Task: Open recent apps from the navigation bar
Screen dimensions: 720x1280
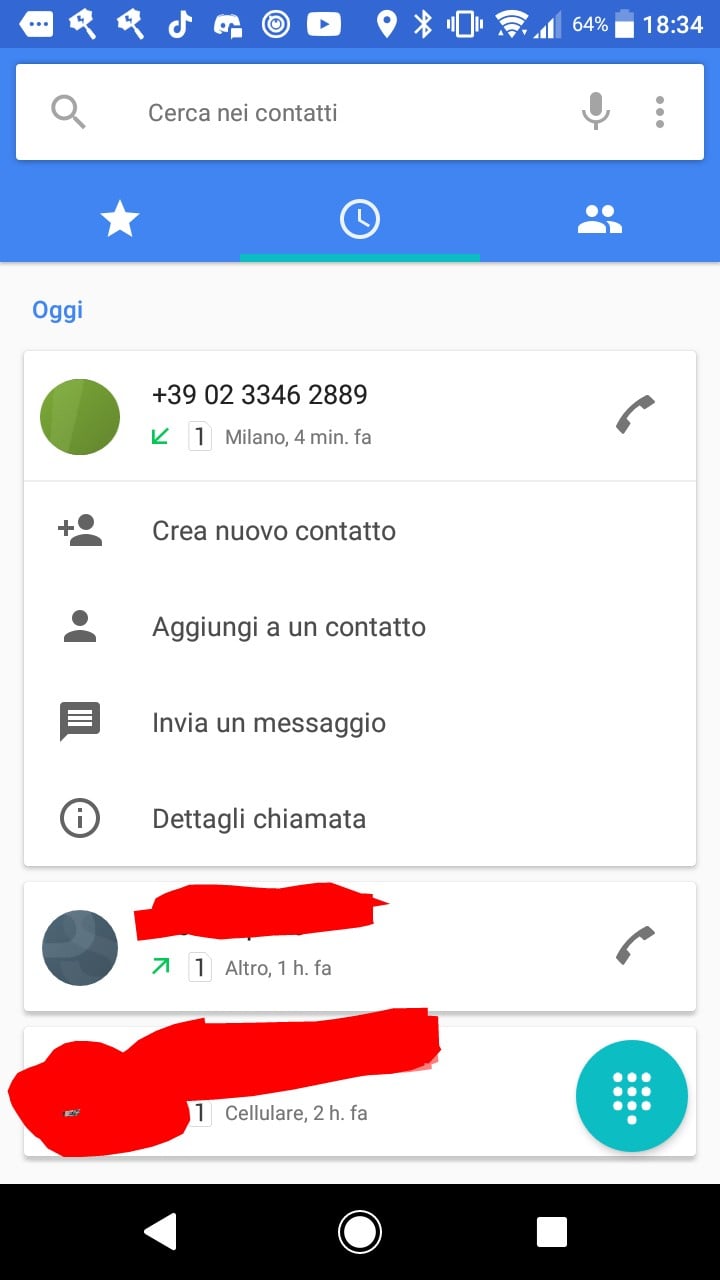Action: point(552,1231)
